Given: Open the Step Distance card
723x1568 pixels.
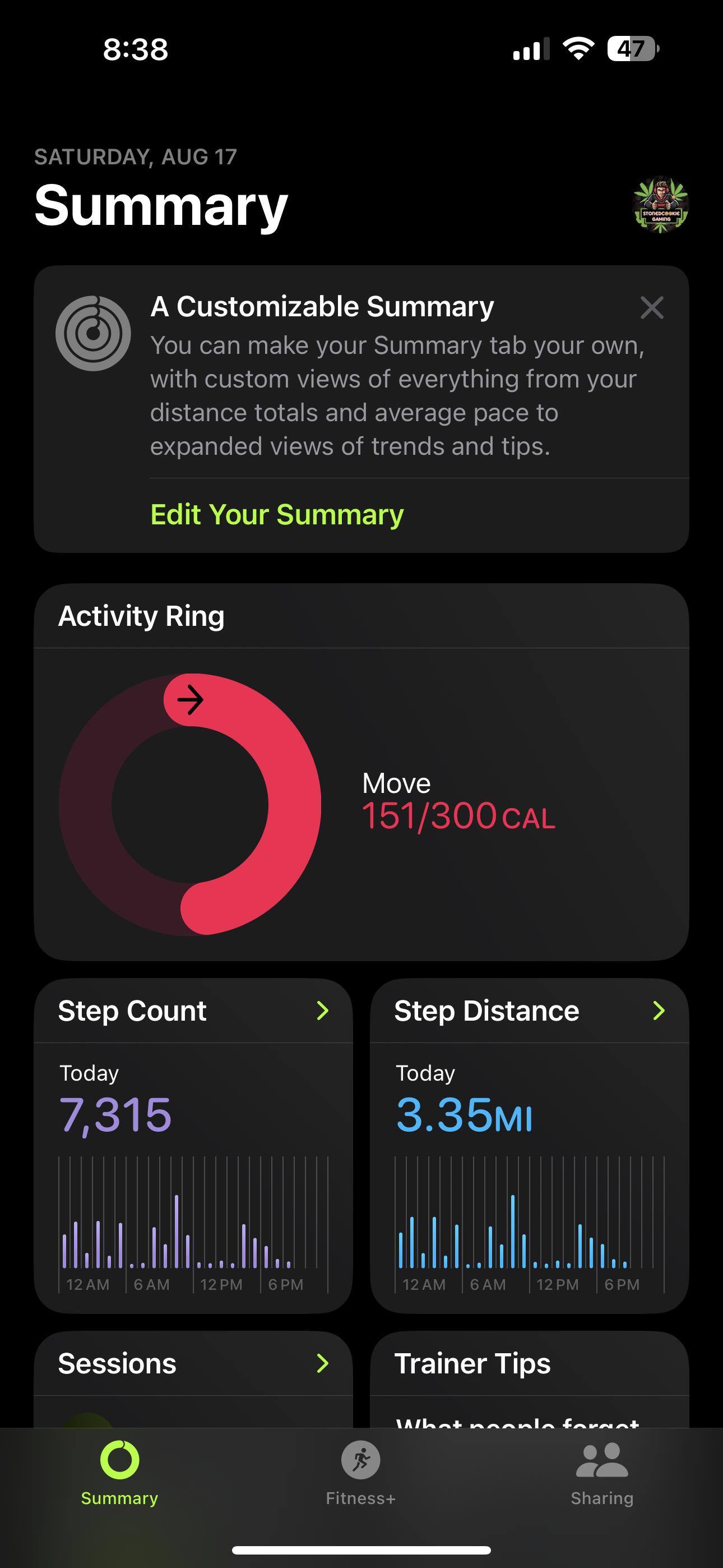Looking at the screenshot, I should 529,1012.
